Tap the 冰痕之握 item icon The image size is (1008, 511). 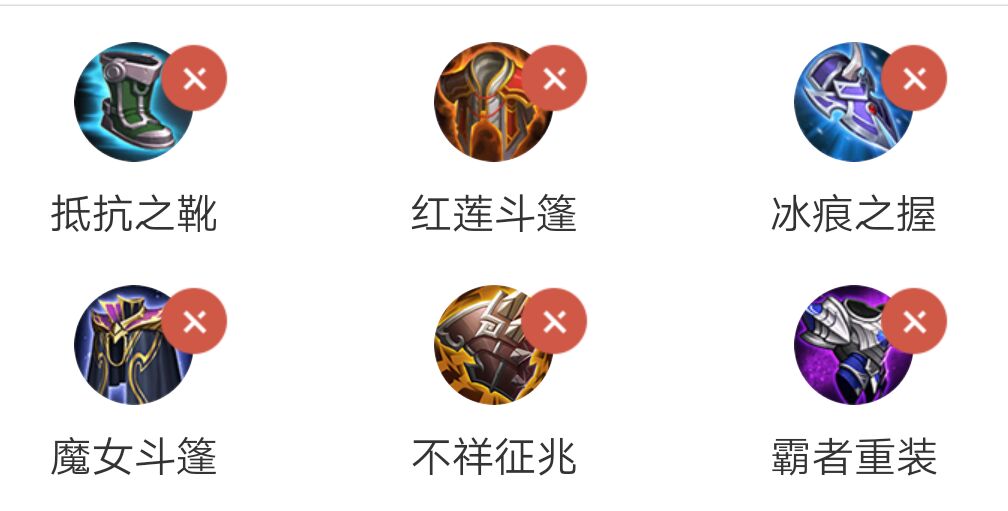pyautogui.click(x=848, y=103)
